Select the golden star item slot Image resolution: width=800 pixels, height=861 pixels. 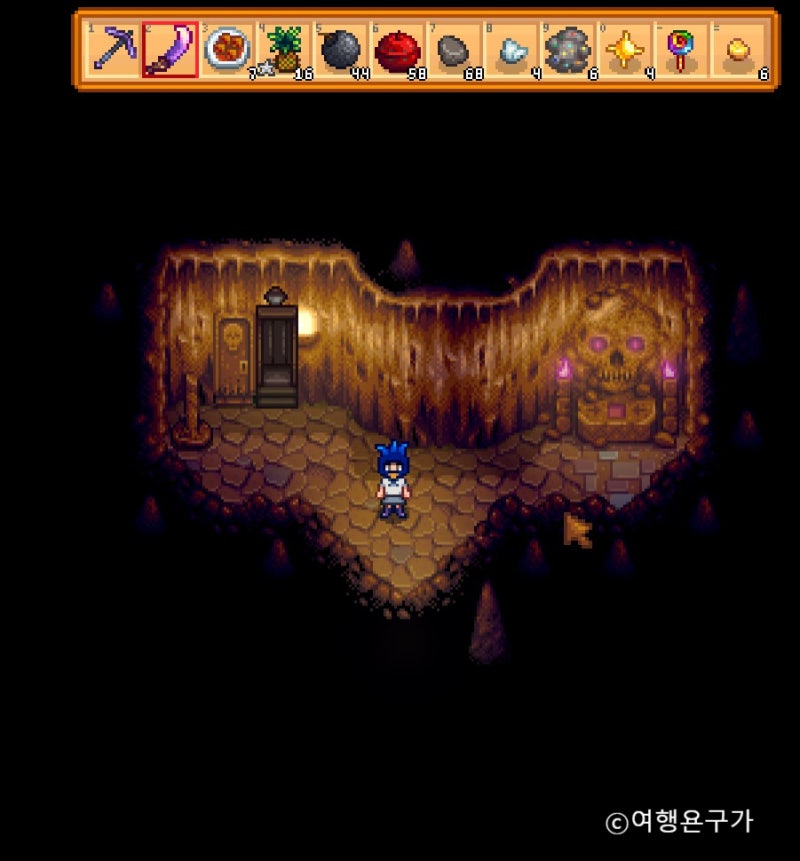[x=626, y=50]
